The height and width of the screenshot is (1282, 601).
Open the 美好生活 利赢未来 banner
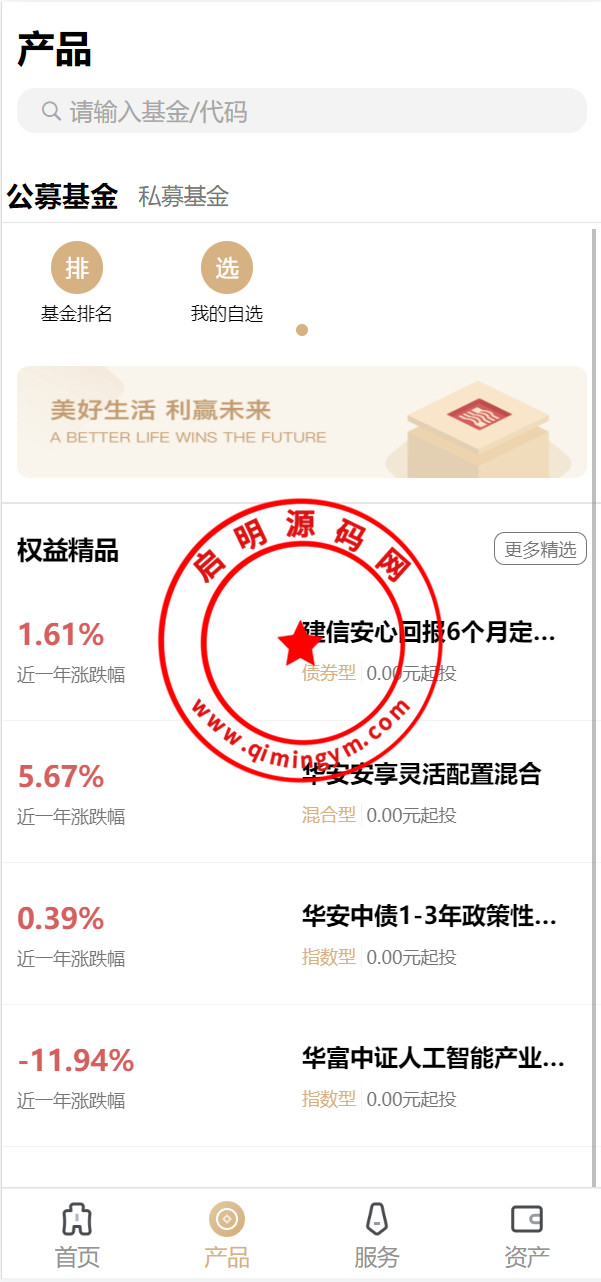coord(301,422)
